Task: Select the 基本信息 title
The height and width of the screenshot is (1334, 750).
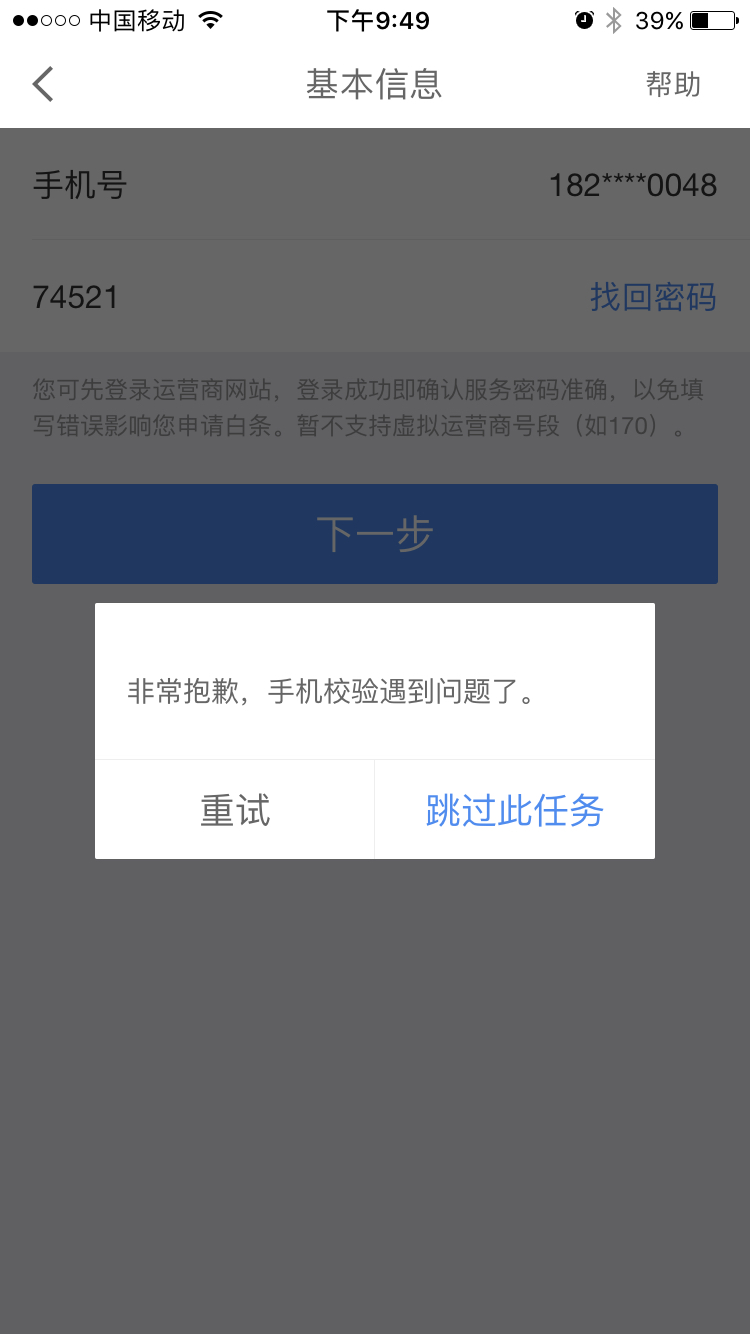Action: point(374,85)
